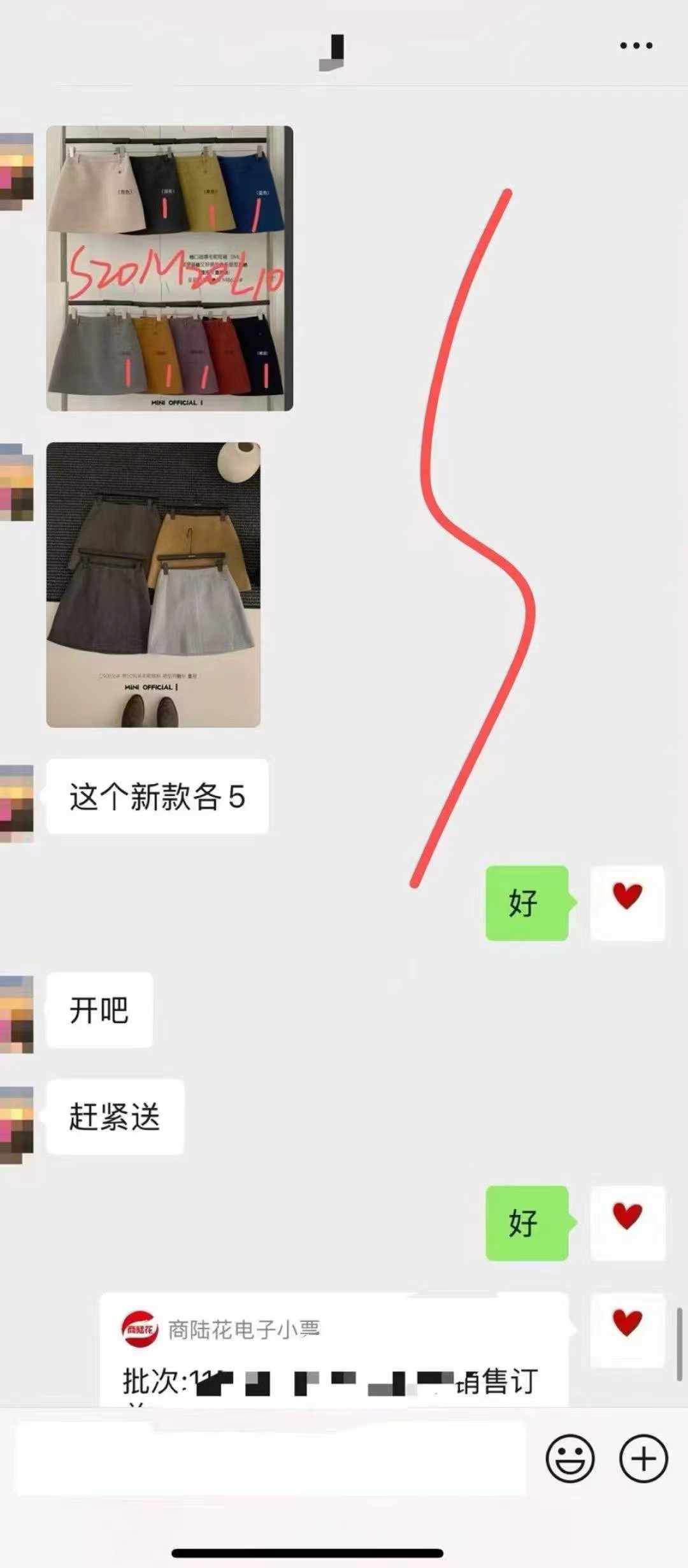The width and height of the screenshot is (688, 1568).
Task: Open the colorful skirts rack image
Action: 169,268
